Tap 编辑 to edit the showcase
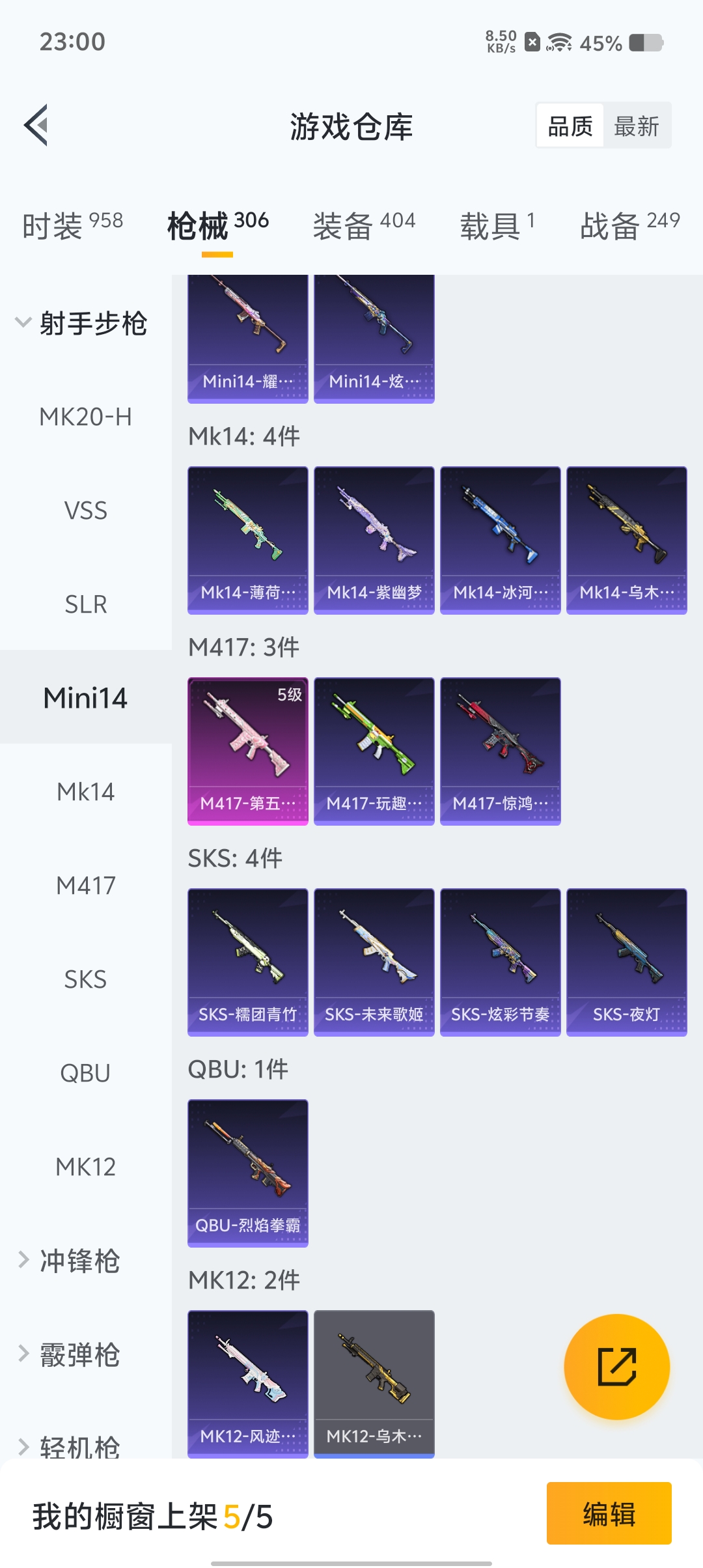Screen dimensions: 703x1568 click(609, 1513)
